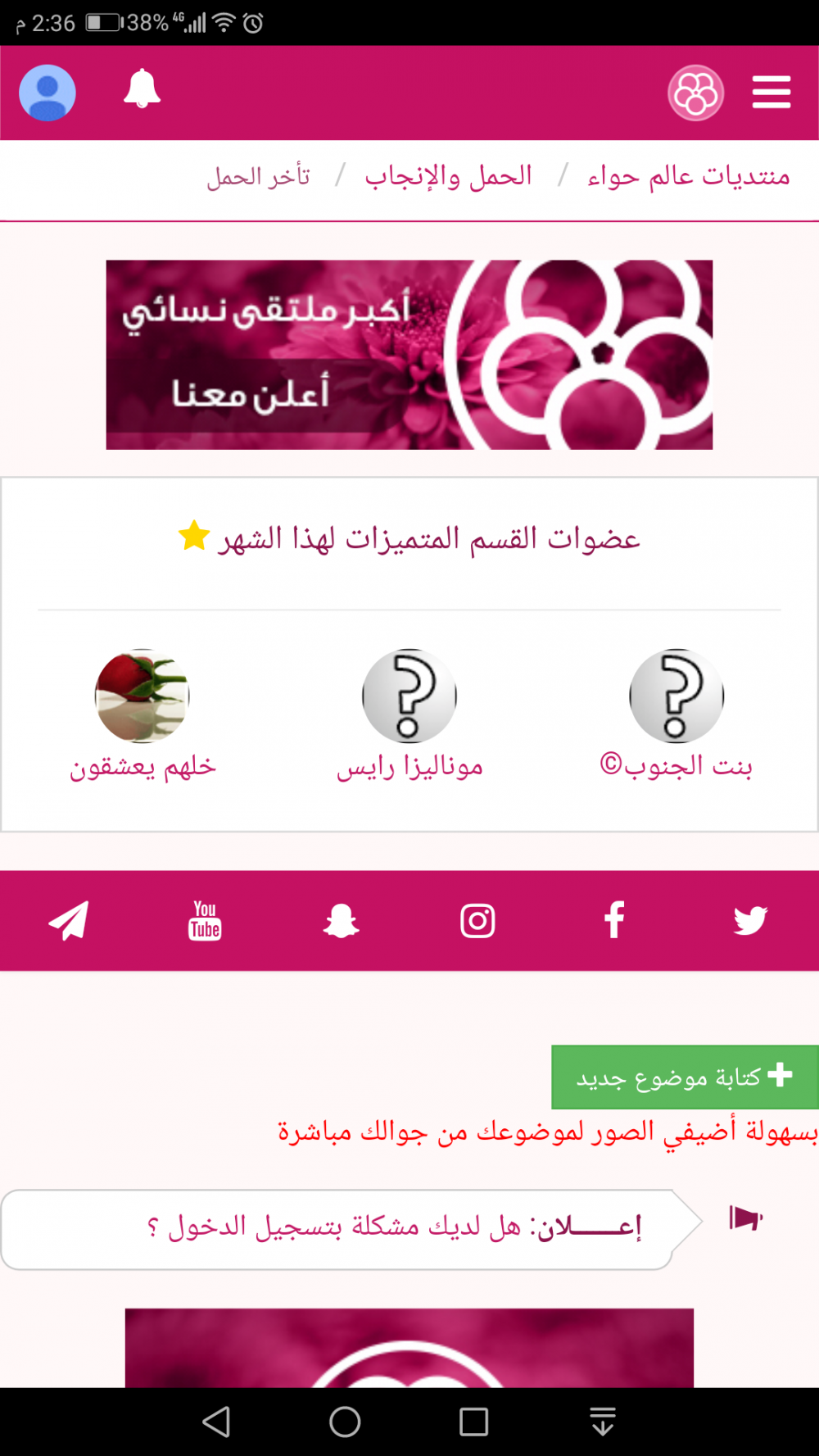Viewport: 819px width, 1456px height.
Task: Open the Facebook page
Action: coord(613,920)
